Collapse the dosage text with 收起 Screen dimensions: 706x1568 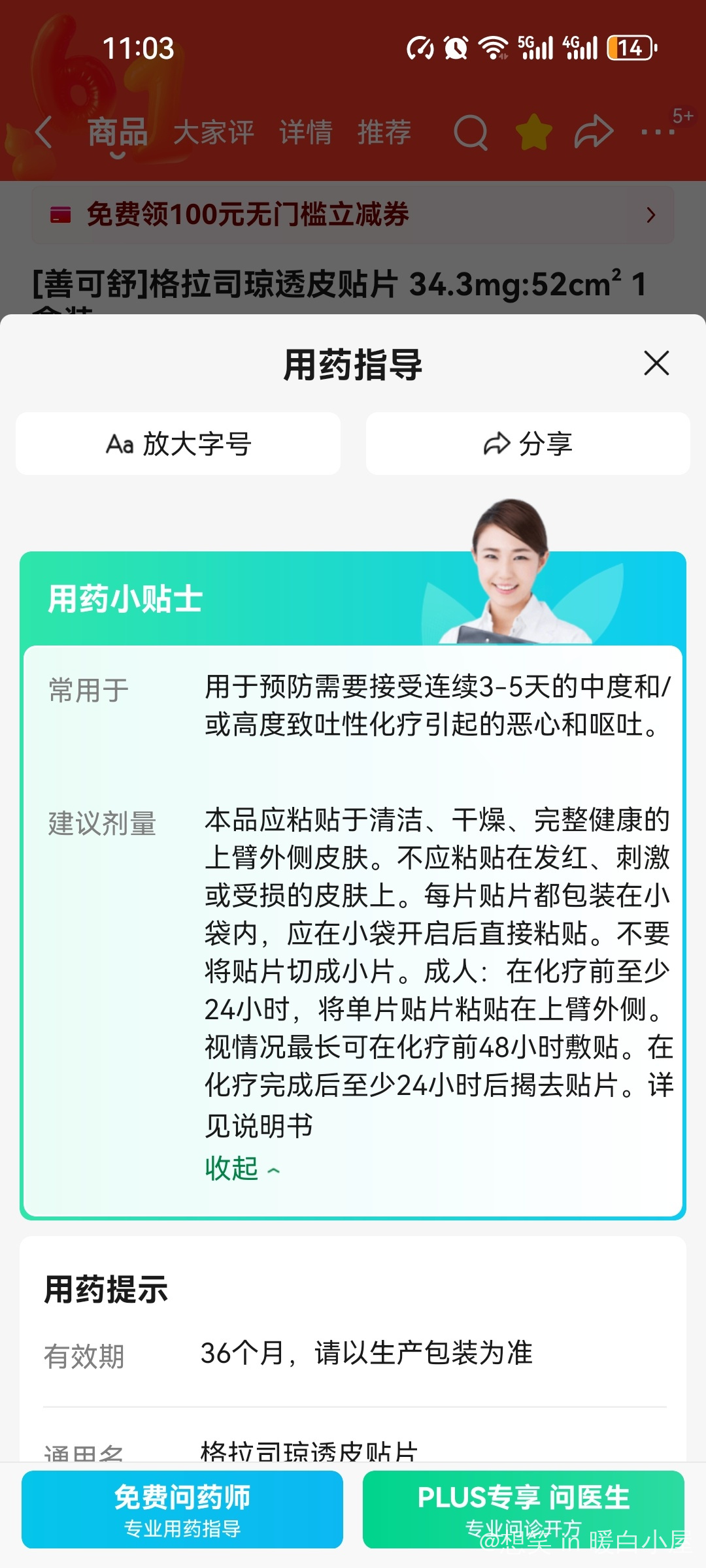click(242, 1169)
